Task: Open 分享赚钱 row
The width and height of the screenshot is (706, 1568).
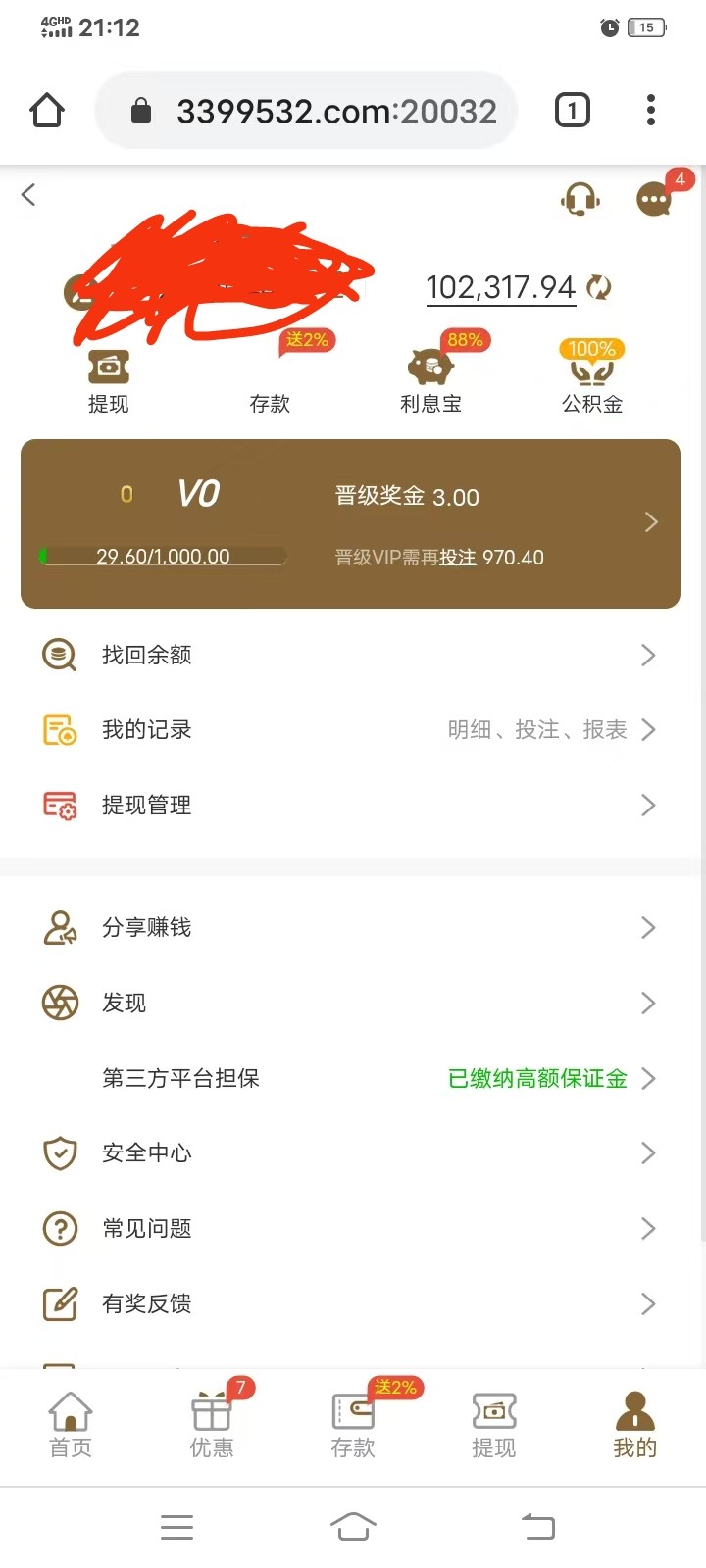Action: (350, 927)
